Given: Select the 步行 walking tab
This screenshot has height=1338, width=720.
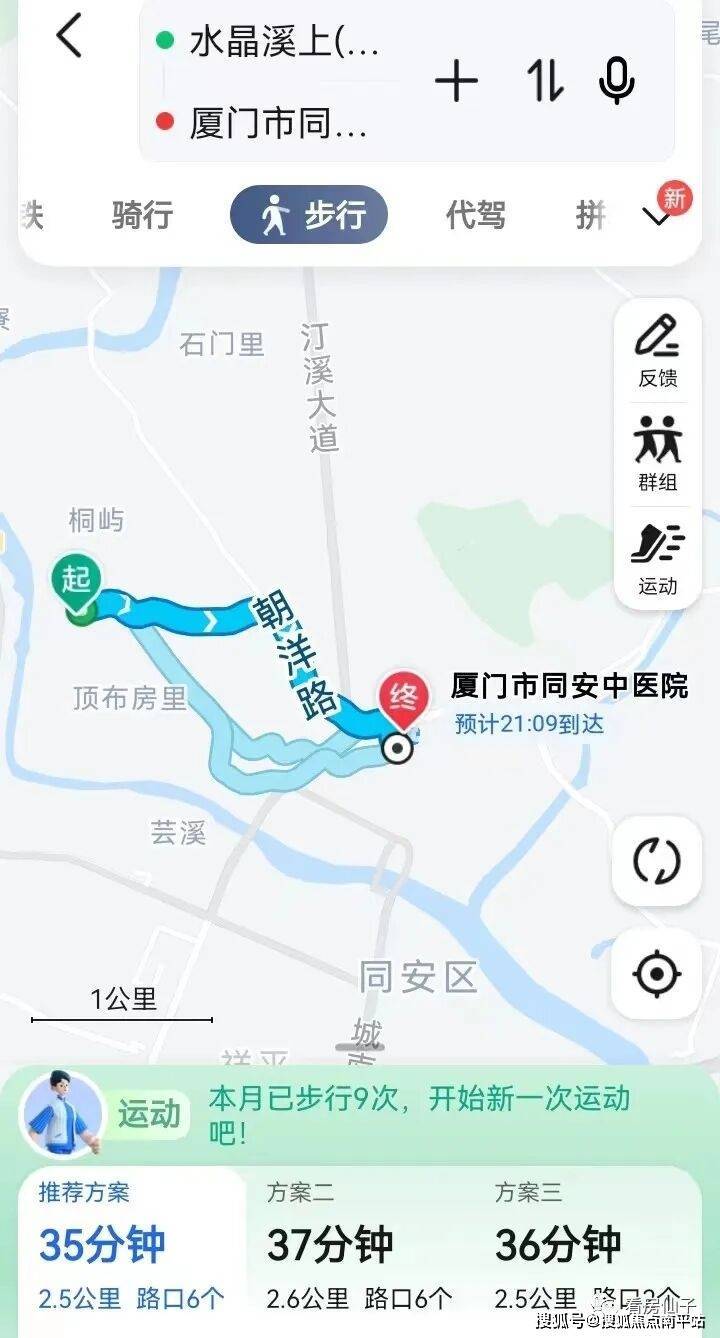Looking at the screenshot, I should click(x=309, y=215).
